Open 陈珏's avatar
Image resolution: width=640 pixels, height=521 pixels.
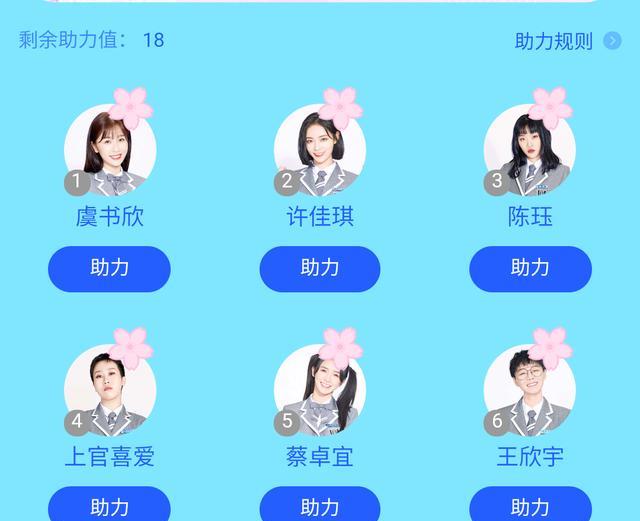530,150
